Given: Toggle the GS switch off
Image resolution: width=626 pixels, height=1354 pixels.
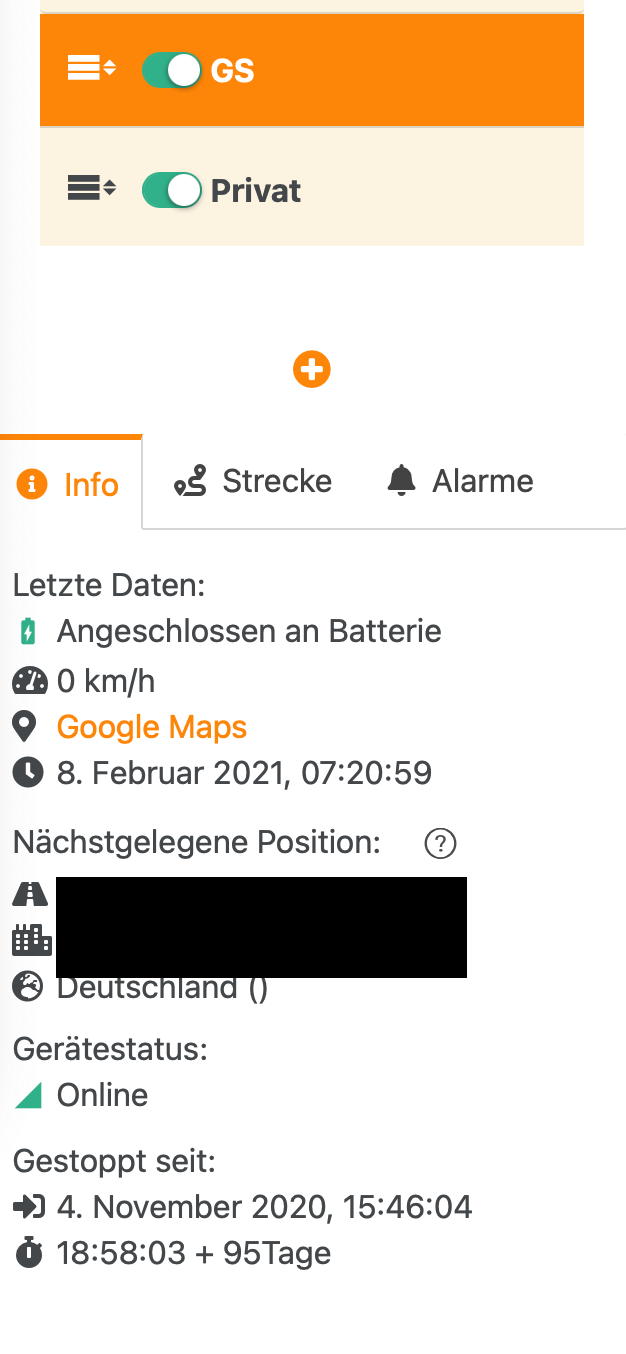Looking at the screenshot, I should click(172, 70).
